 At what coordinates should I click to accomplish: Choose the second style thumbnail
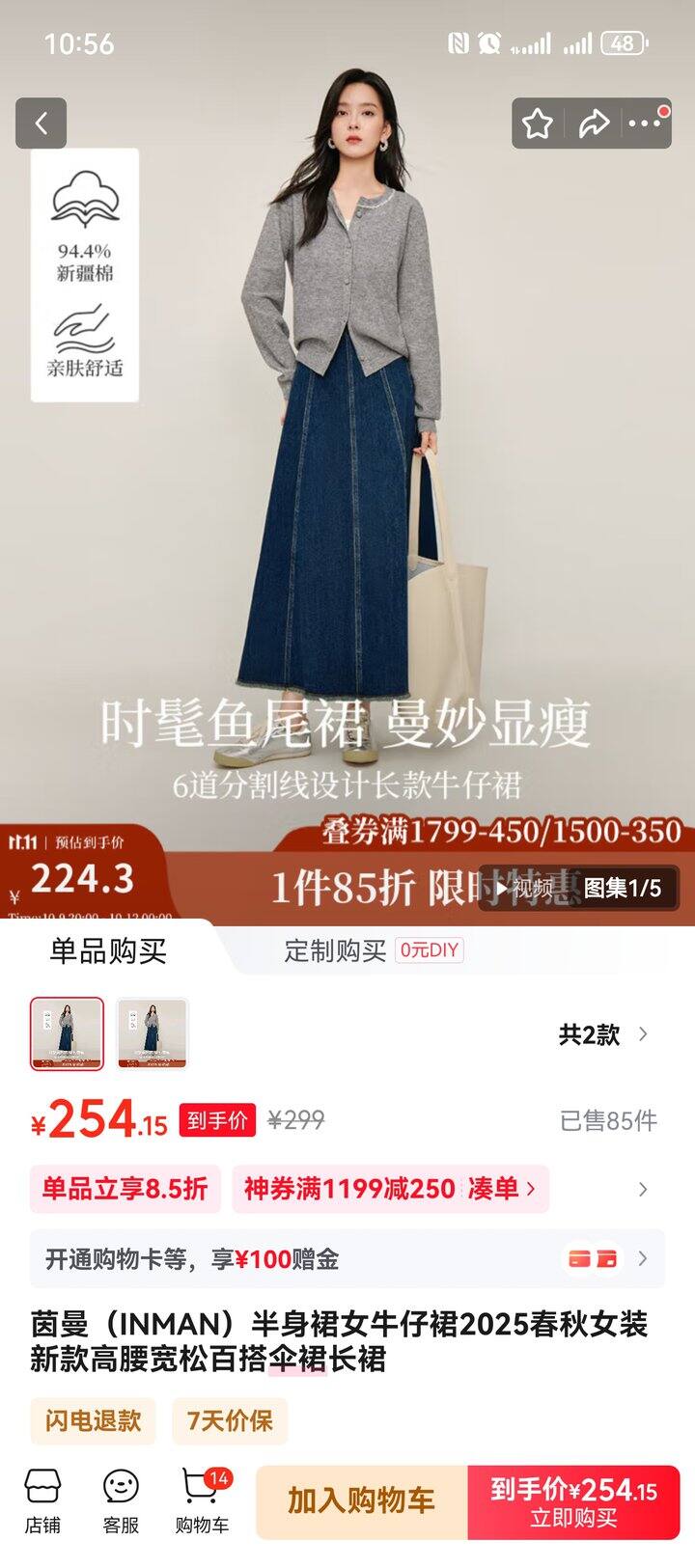click(x=152, y=1034)
